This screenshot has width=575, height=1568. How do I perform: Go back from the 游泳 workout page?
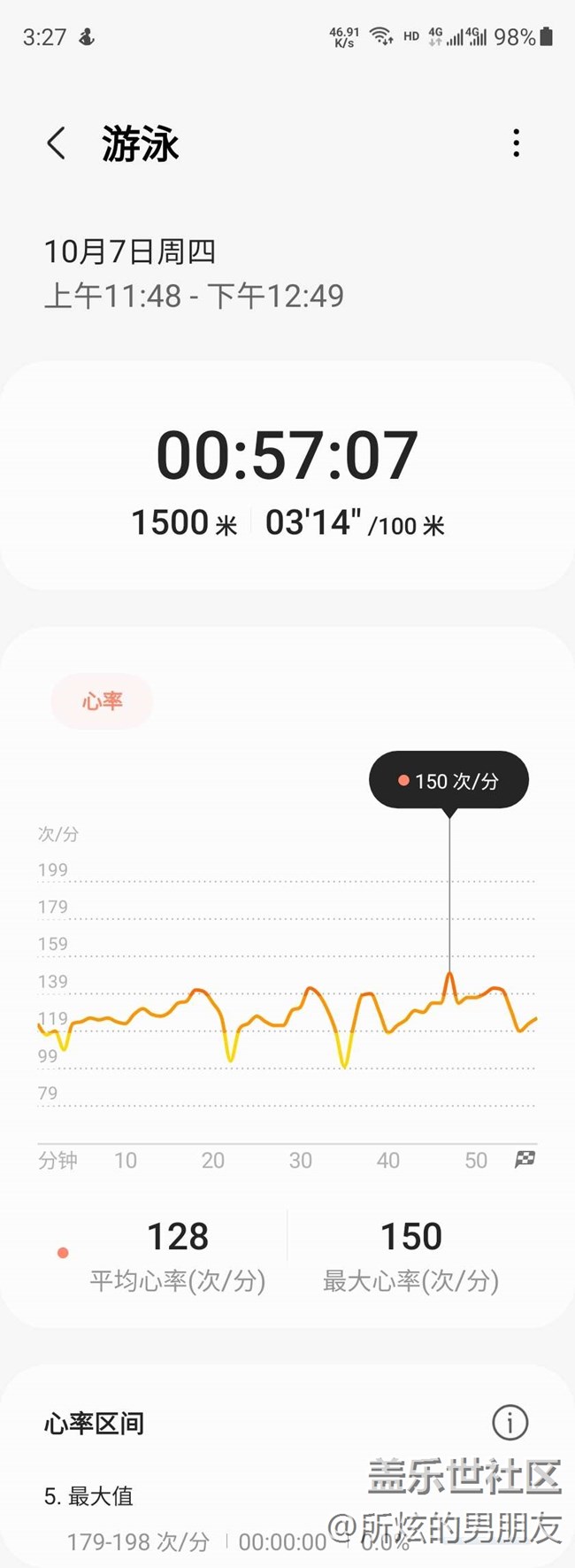click(57, 143)
